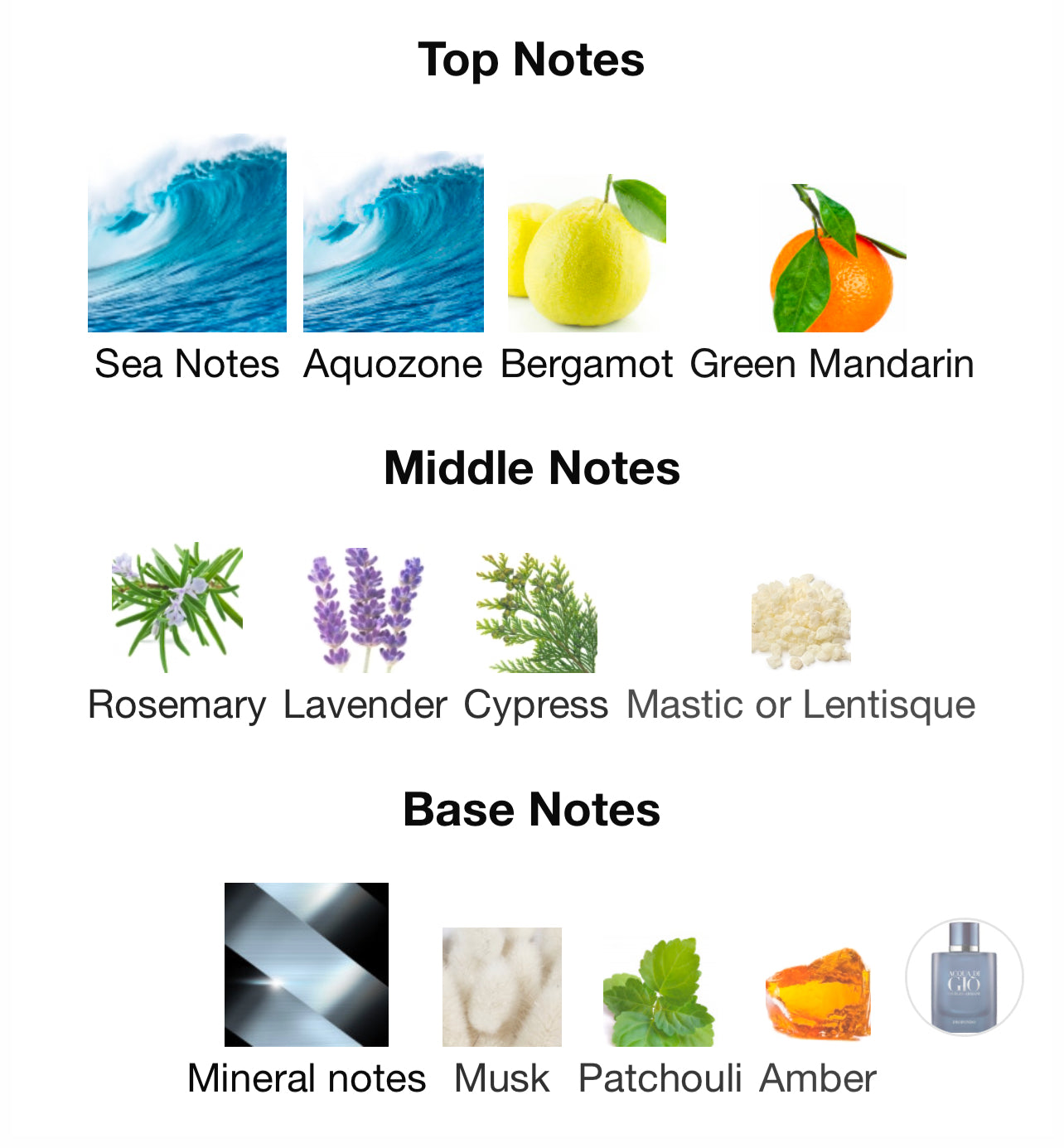
Task: View the Lavender note details
Action: (365, 610)
